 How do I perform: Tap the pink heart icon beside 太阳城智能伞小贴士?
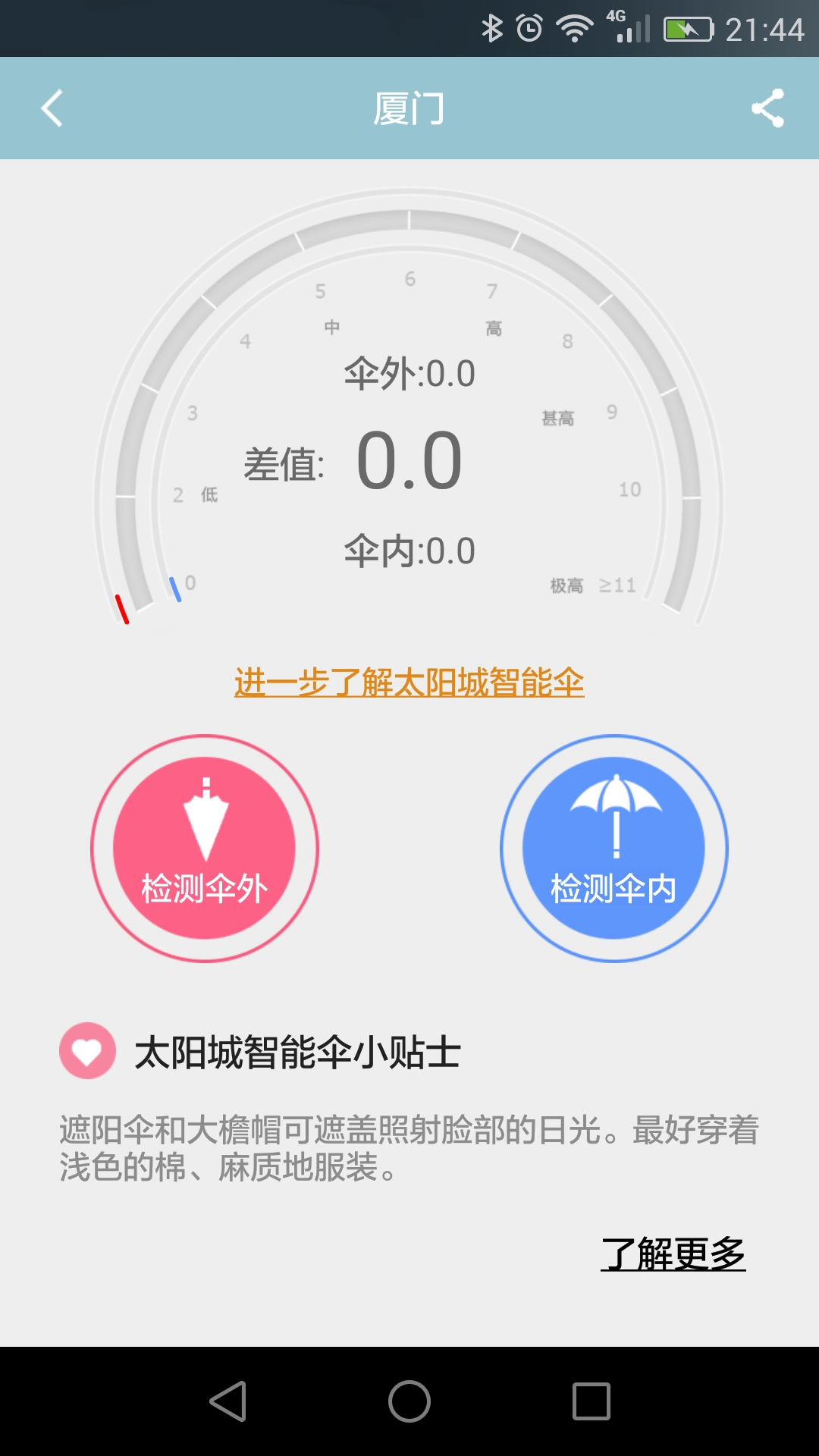(89, 1050)
